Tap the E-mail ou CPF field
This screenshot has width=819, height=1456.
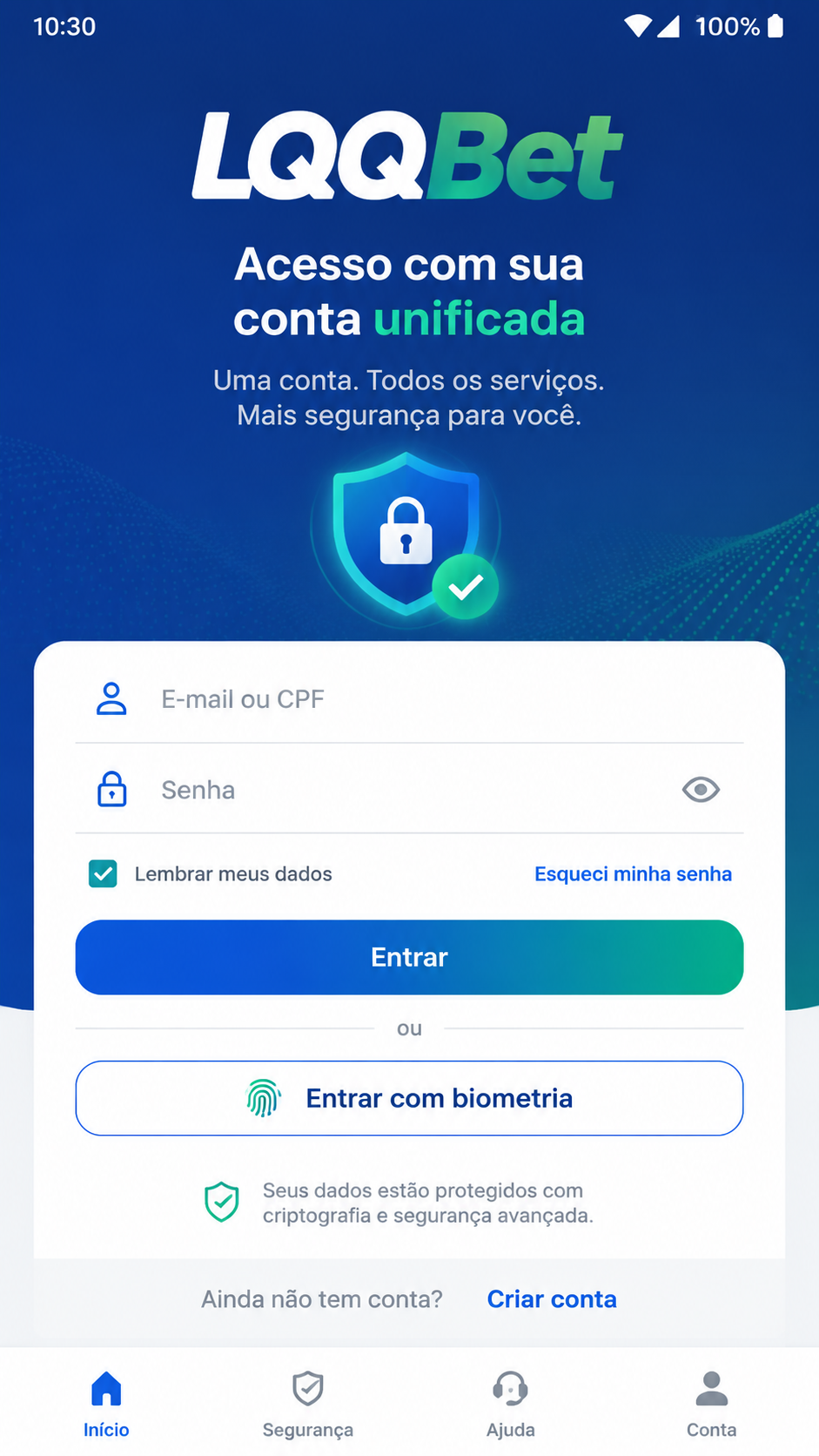409,699
